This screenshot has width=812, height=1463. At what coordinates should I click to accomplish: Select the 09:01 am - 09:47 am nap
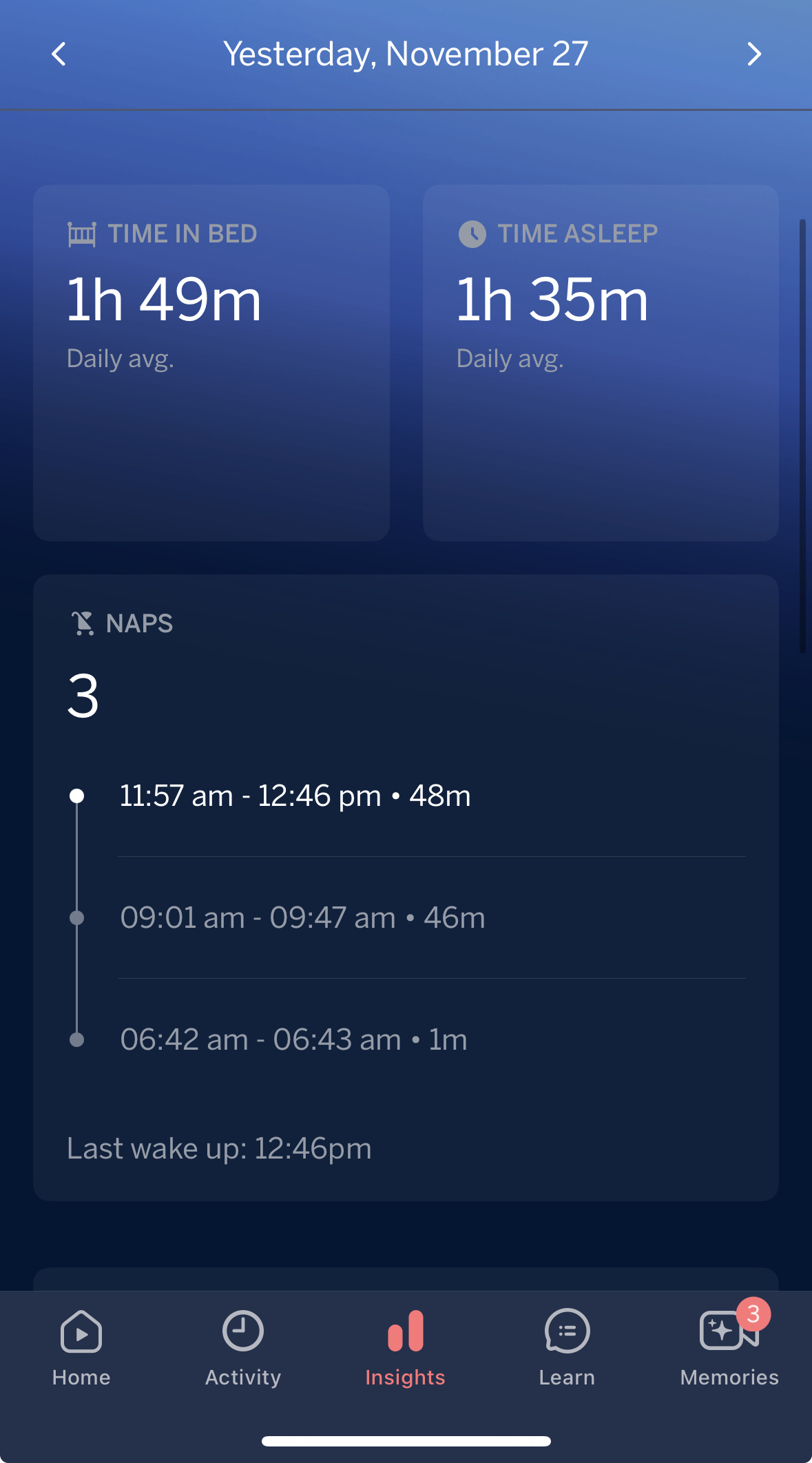(302, 918)
